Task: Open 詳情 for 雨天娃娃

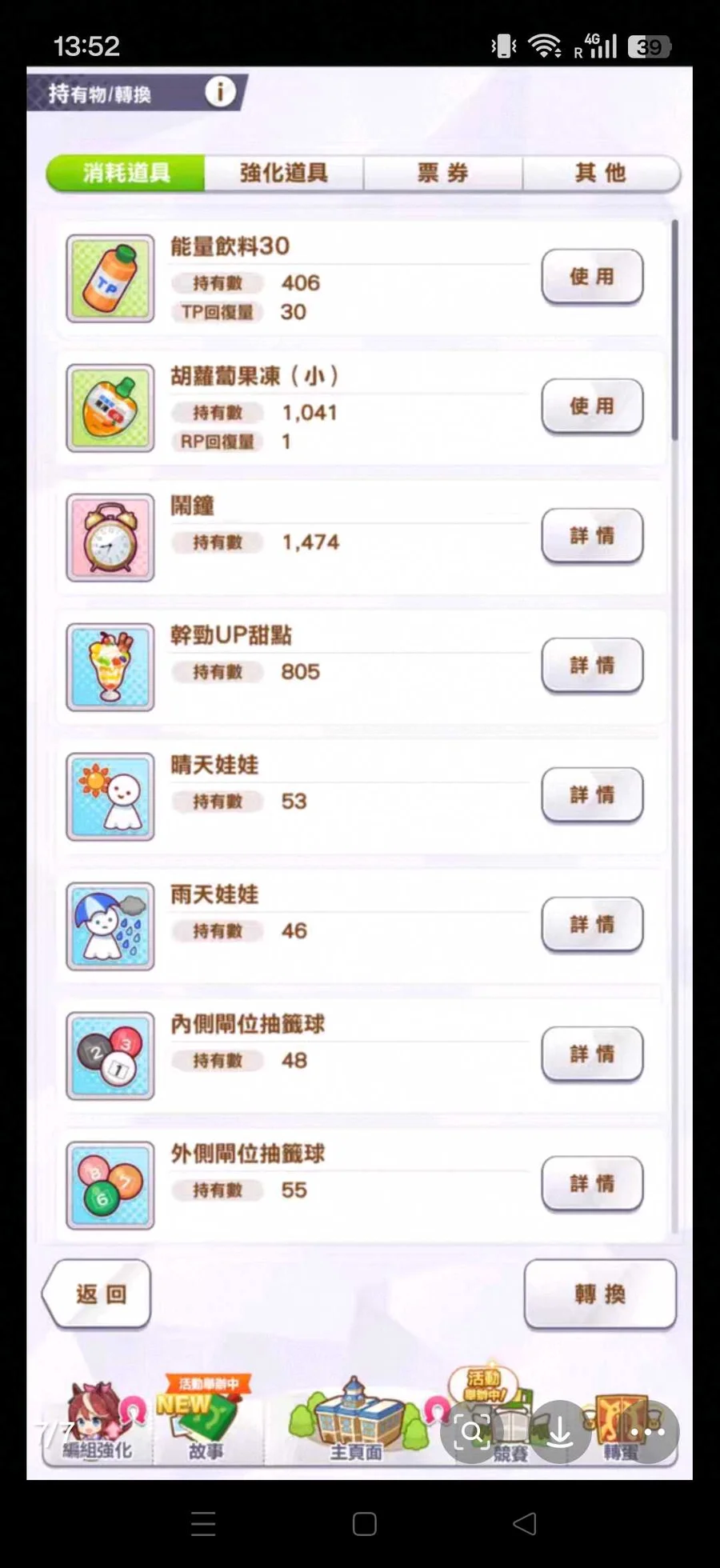Action: click(592, 925)
